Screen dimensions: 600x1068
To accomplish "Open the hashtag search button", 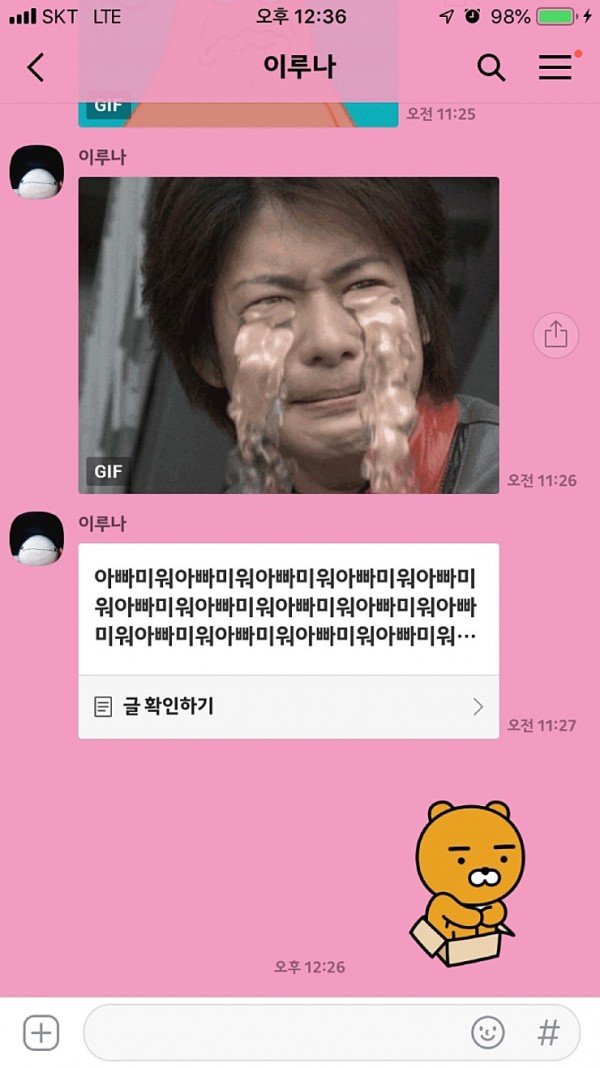I will tap(548, 1033).
